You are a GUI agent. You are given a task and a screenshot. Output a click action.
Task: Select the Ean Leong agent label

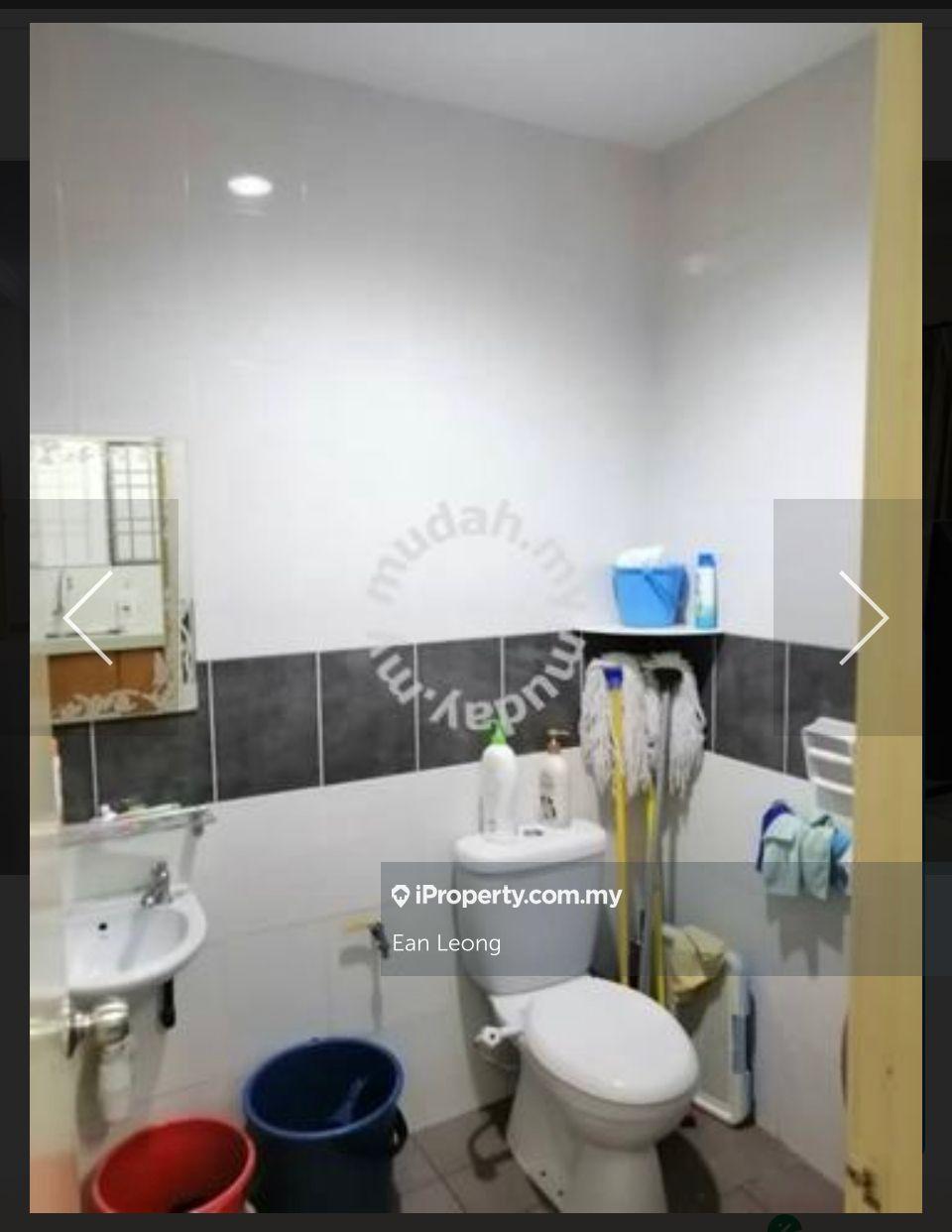[446, 943]
